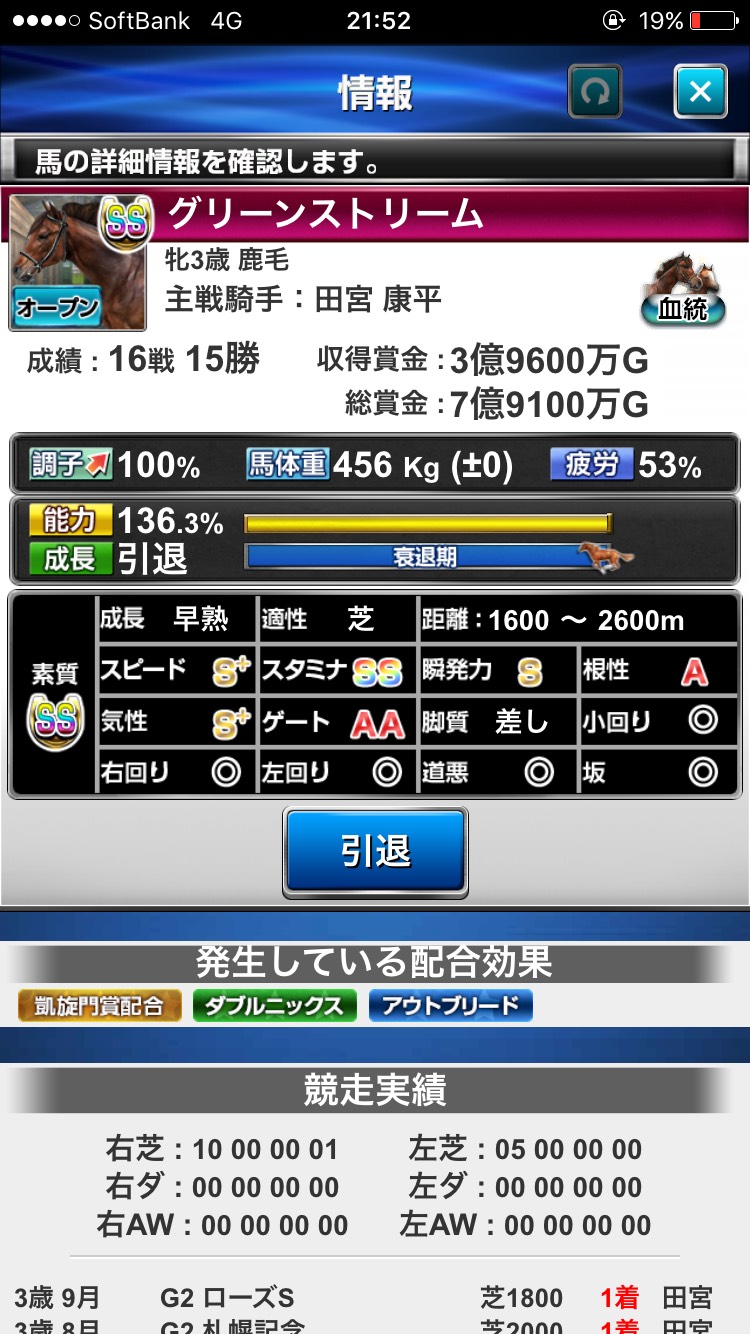Select the ダブルニックス effect chip

click(x=274, y=1006)
